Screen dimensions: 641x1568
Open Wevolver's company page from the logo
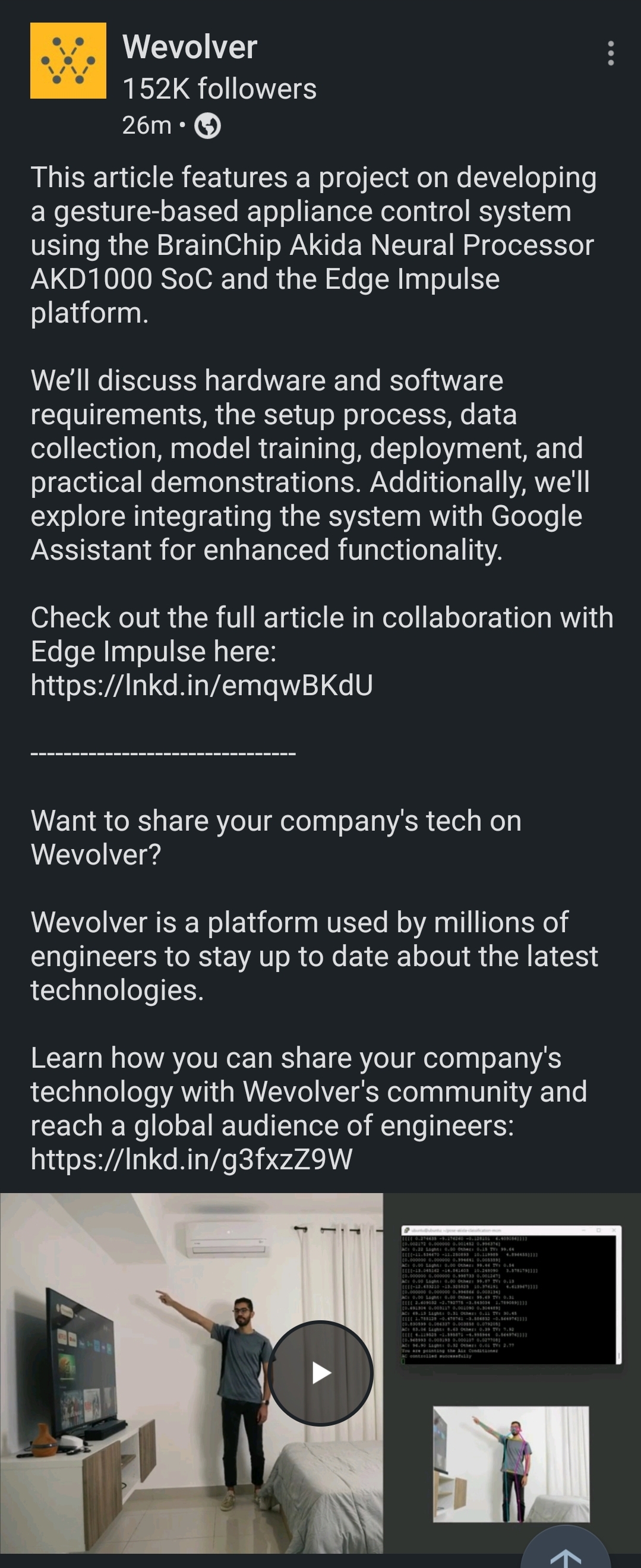68,61
